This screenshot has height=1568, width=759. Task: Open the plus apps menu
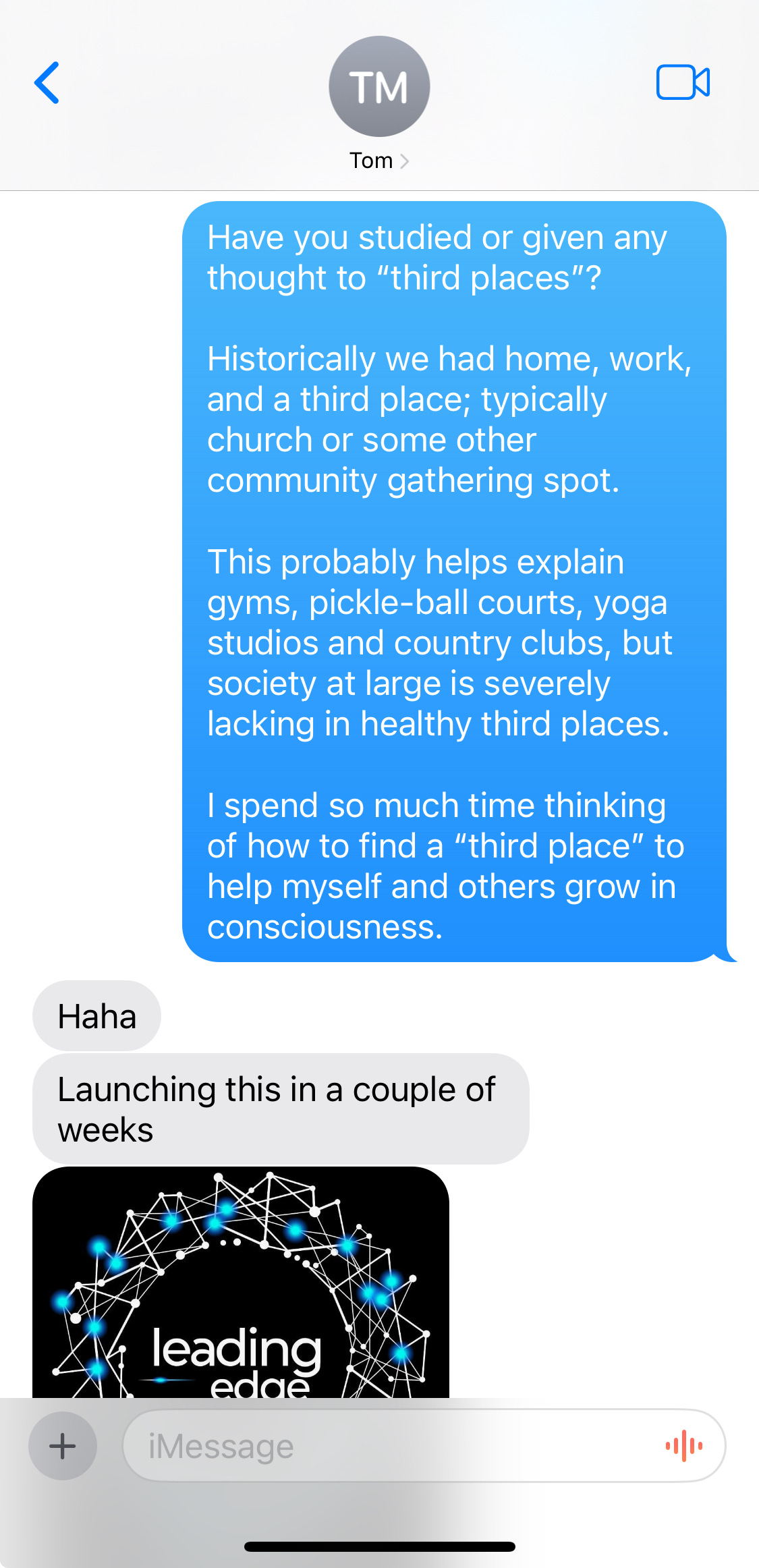63,1446
